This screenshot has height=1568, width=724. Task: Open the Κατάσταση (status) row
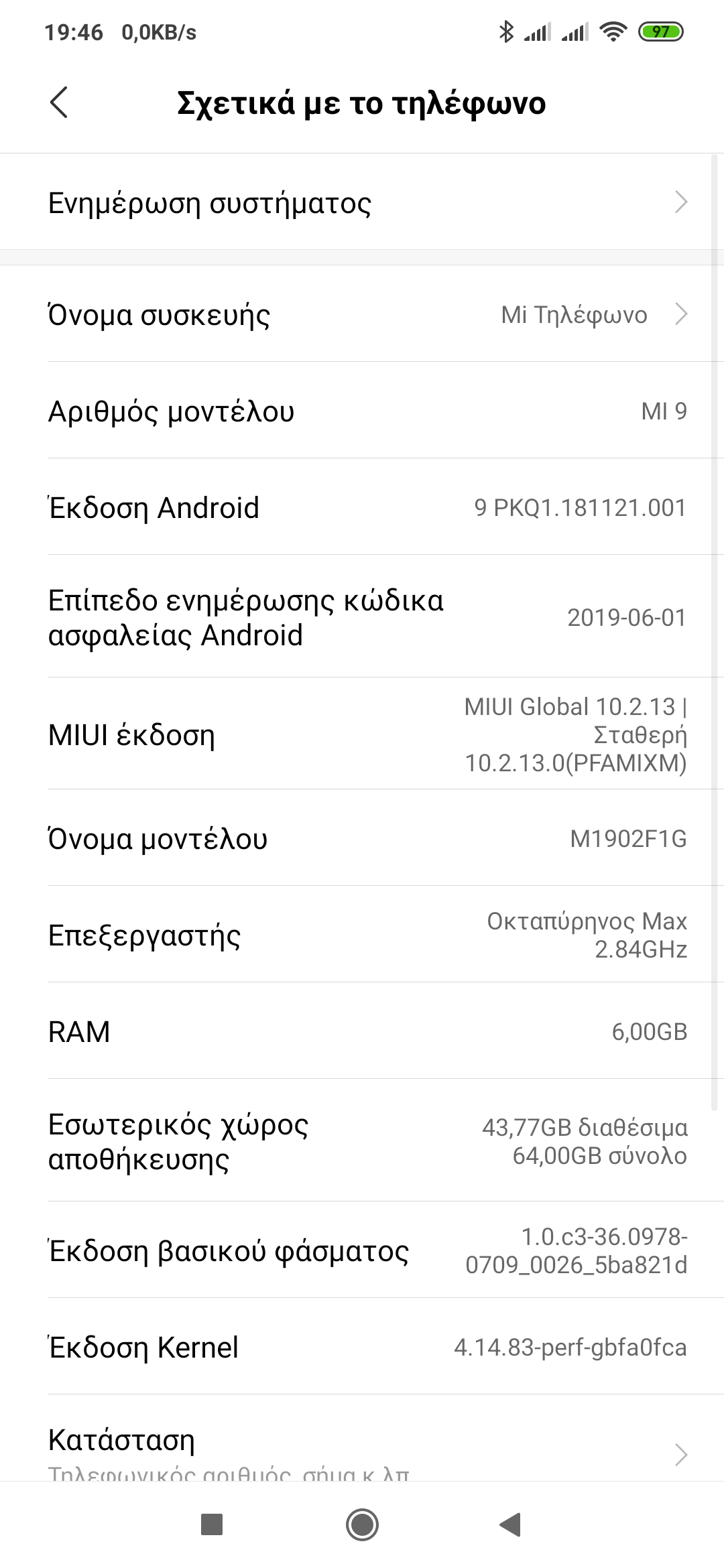362,1447
